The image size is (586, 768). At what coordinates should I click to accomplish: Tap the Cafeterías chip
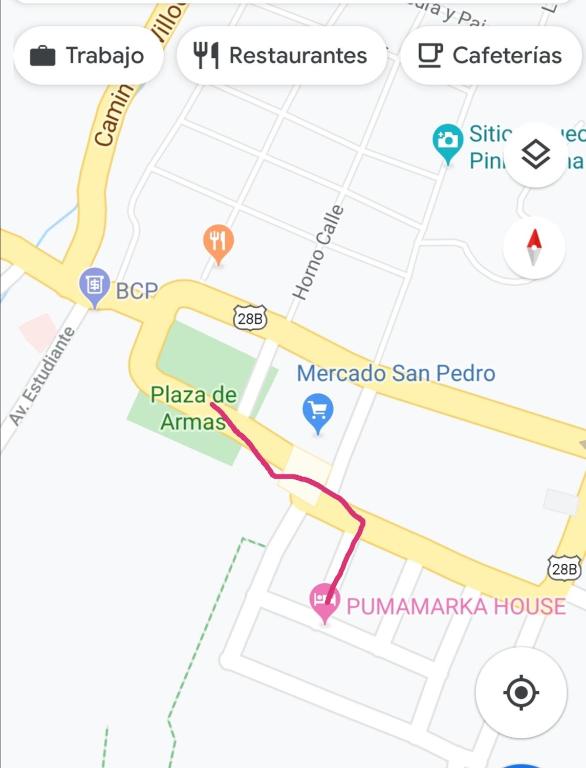(491, 55)
